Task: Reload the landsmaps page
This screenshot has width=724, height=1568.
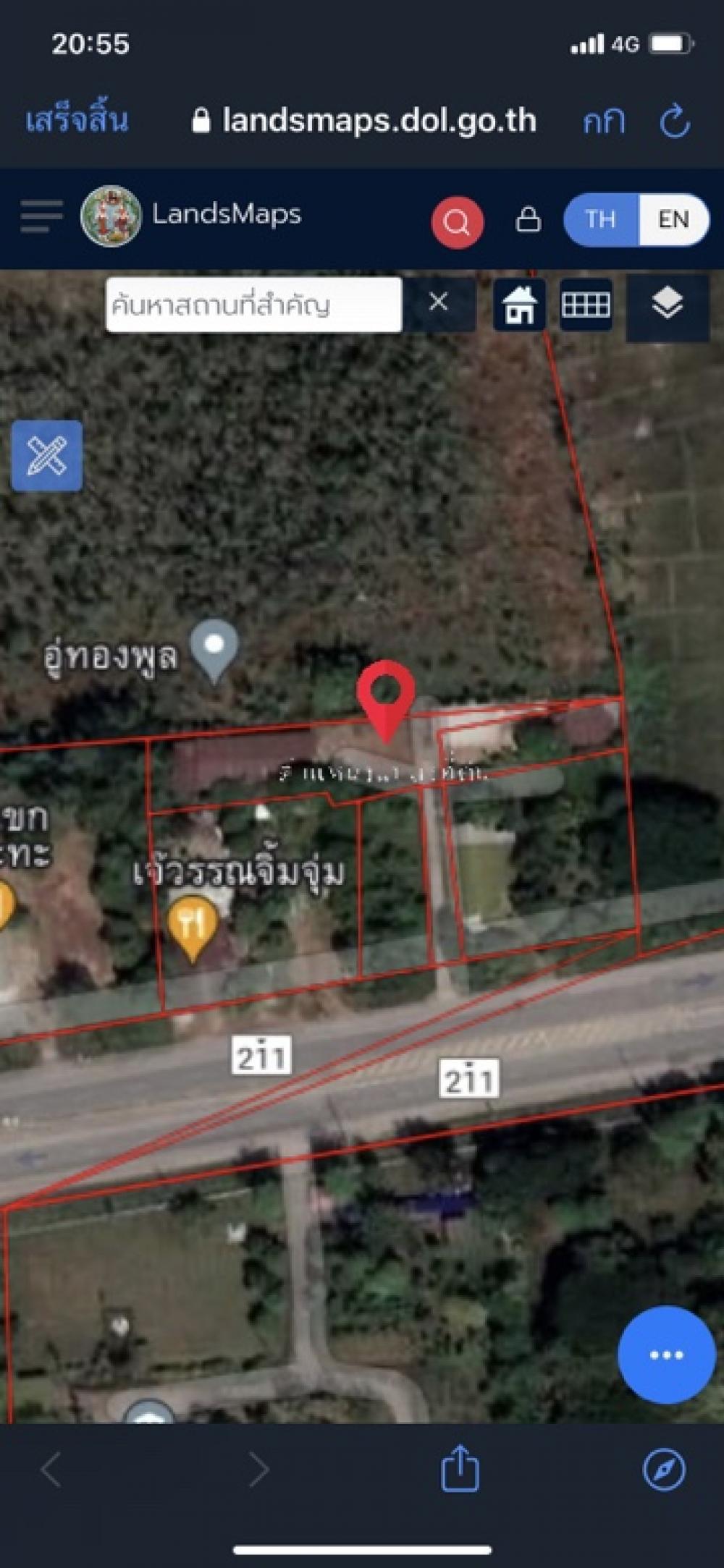Action: point(675,121)
